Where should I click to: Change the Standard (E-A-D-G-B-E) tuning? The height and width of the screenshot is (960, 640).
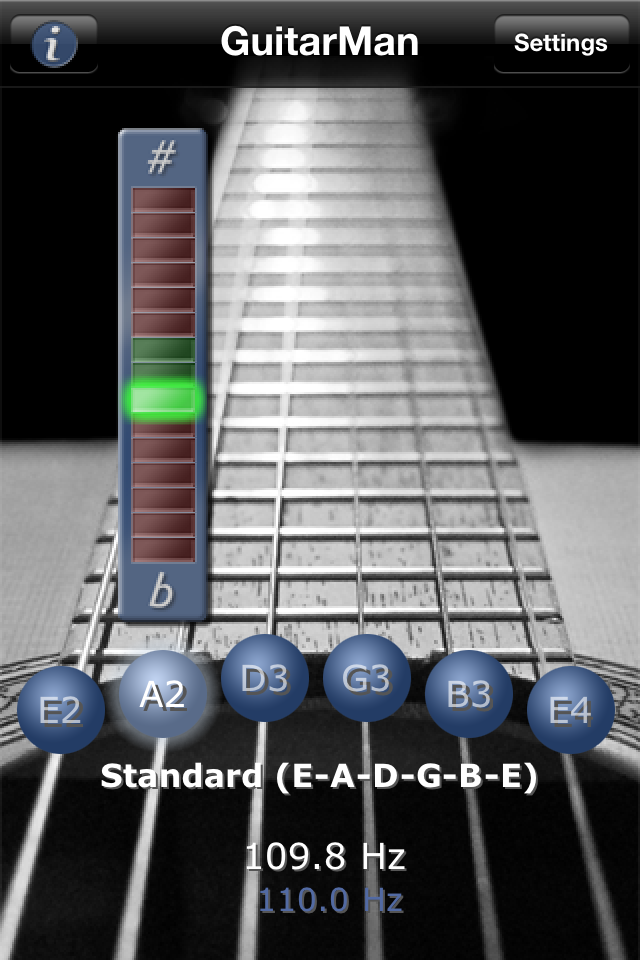[320, 776]
